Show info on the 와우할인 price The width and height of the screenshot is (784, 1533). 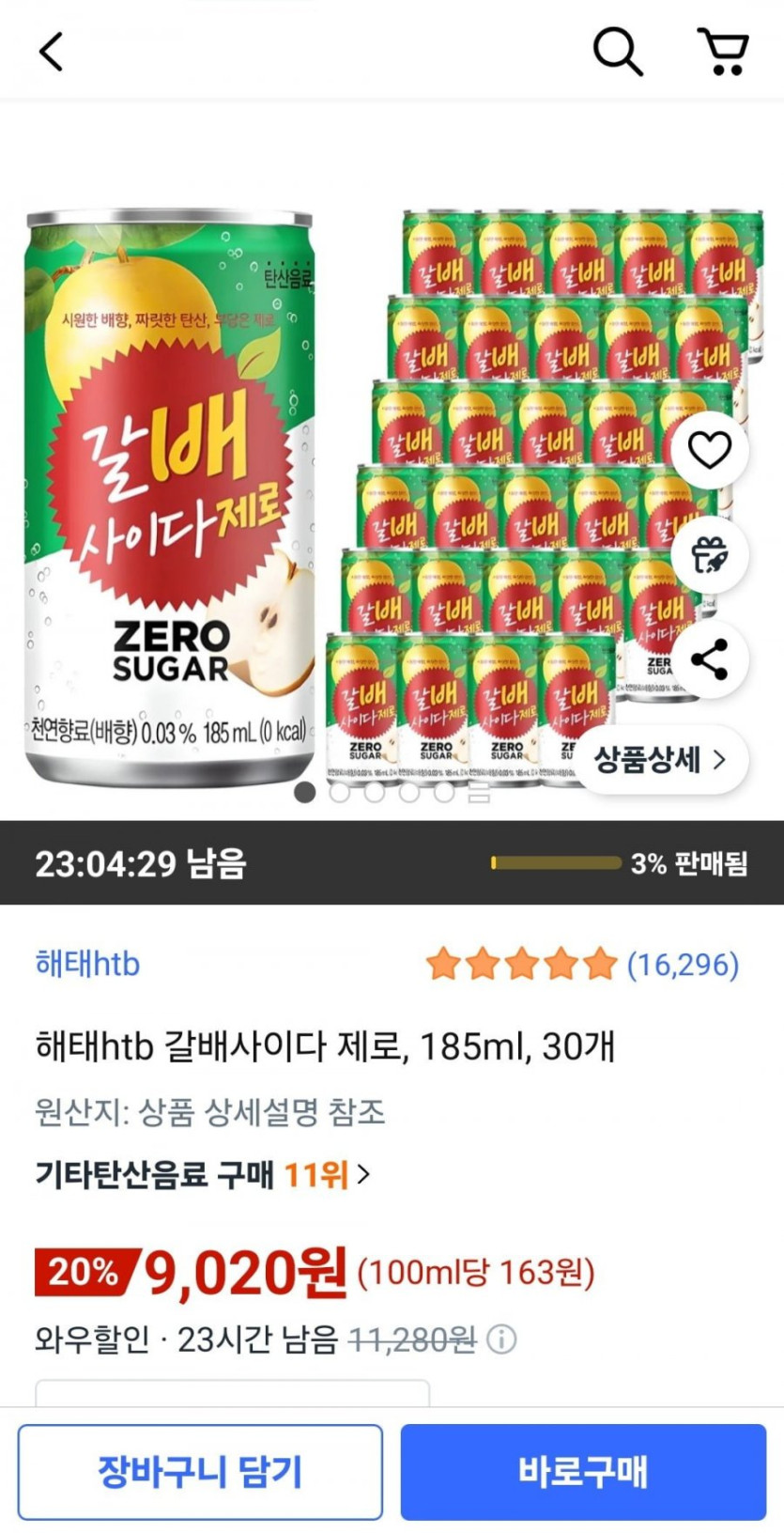[502, 1339]
